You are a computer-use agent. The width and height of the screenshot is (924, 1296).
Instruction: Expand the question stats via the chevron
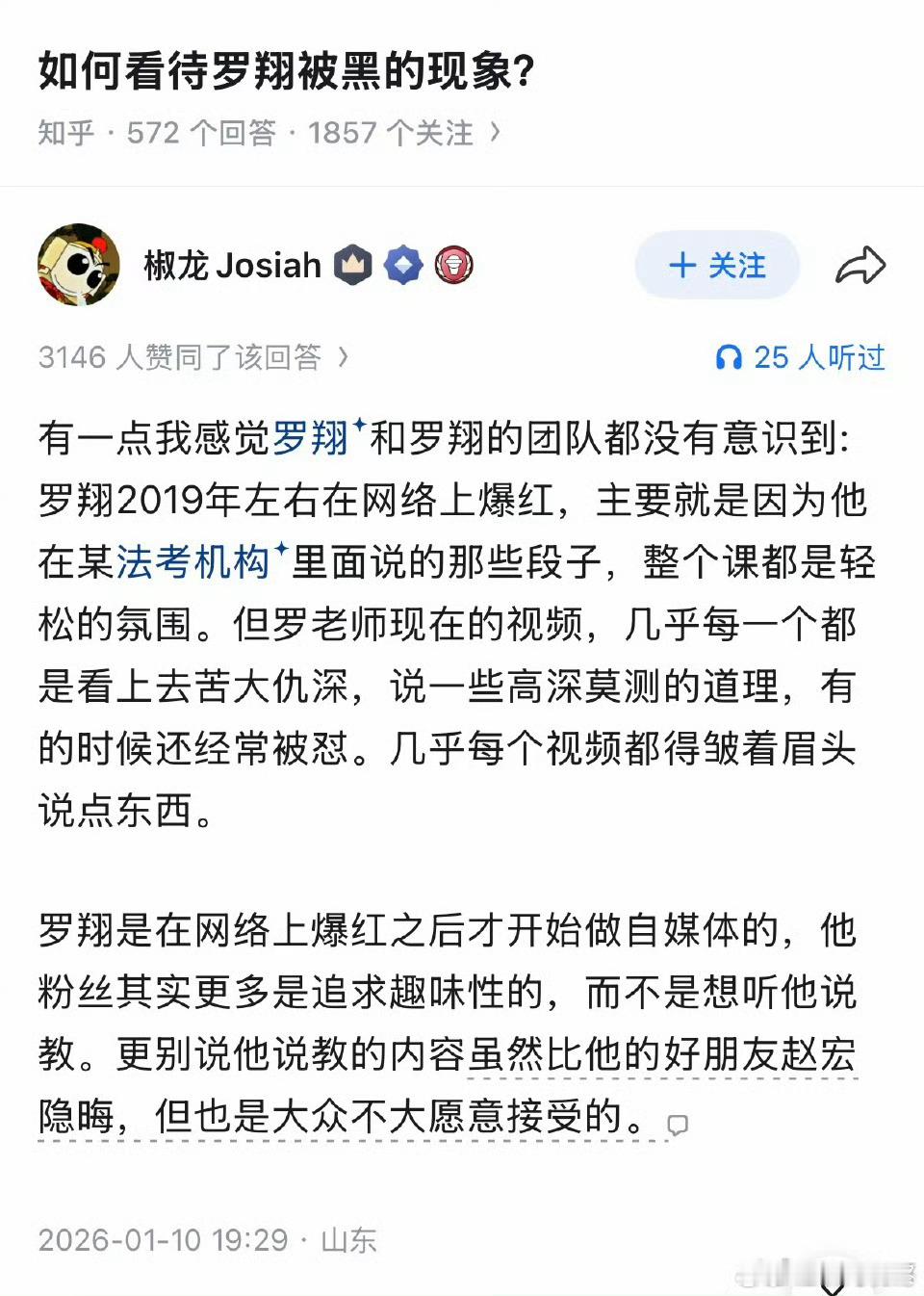(x=497, y=133)
